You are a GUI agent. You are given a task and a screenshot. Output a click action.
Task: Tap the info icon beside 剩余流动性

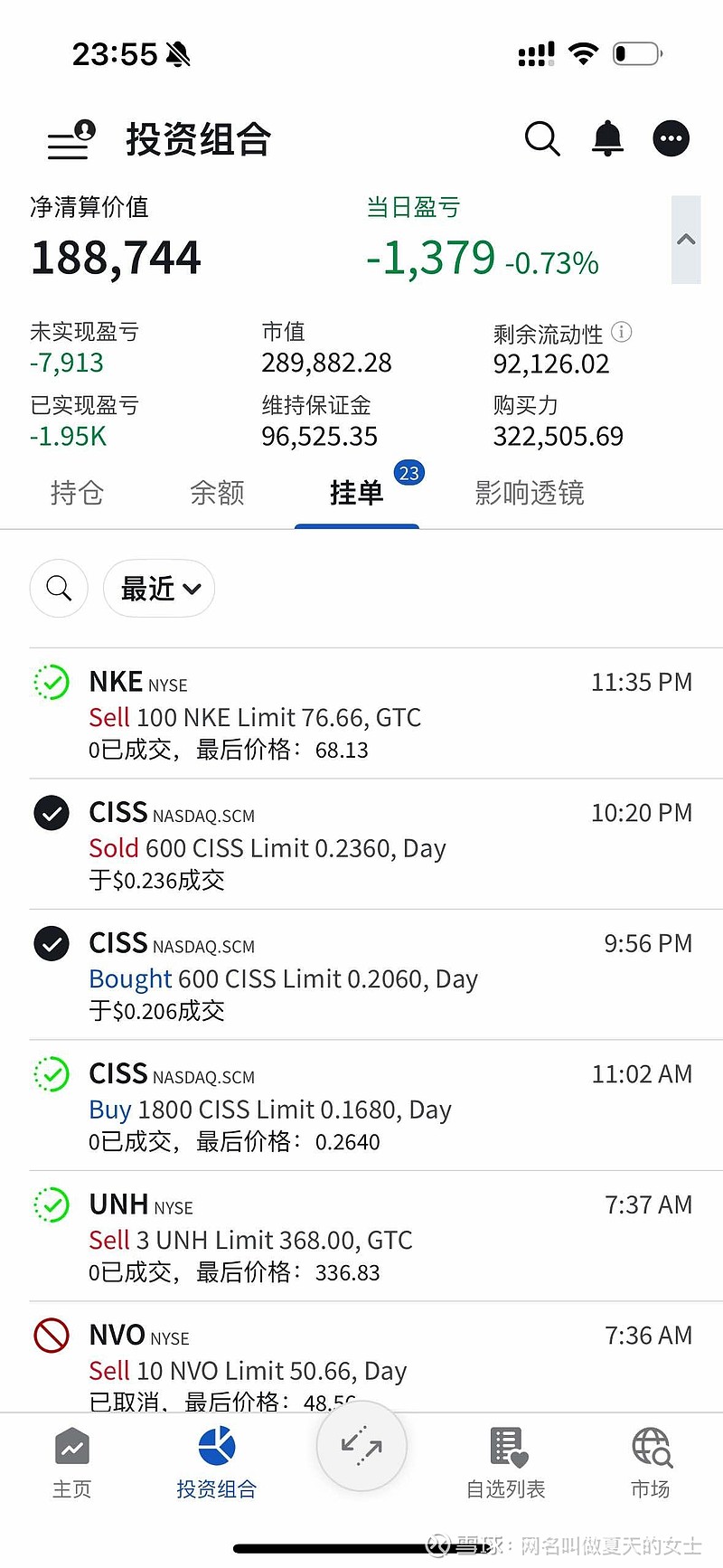(622, 332)
